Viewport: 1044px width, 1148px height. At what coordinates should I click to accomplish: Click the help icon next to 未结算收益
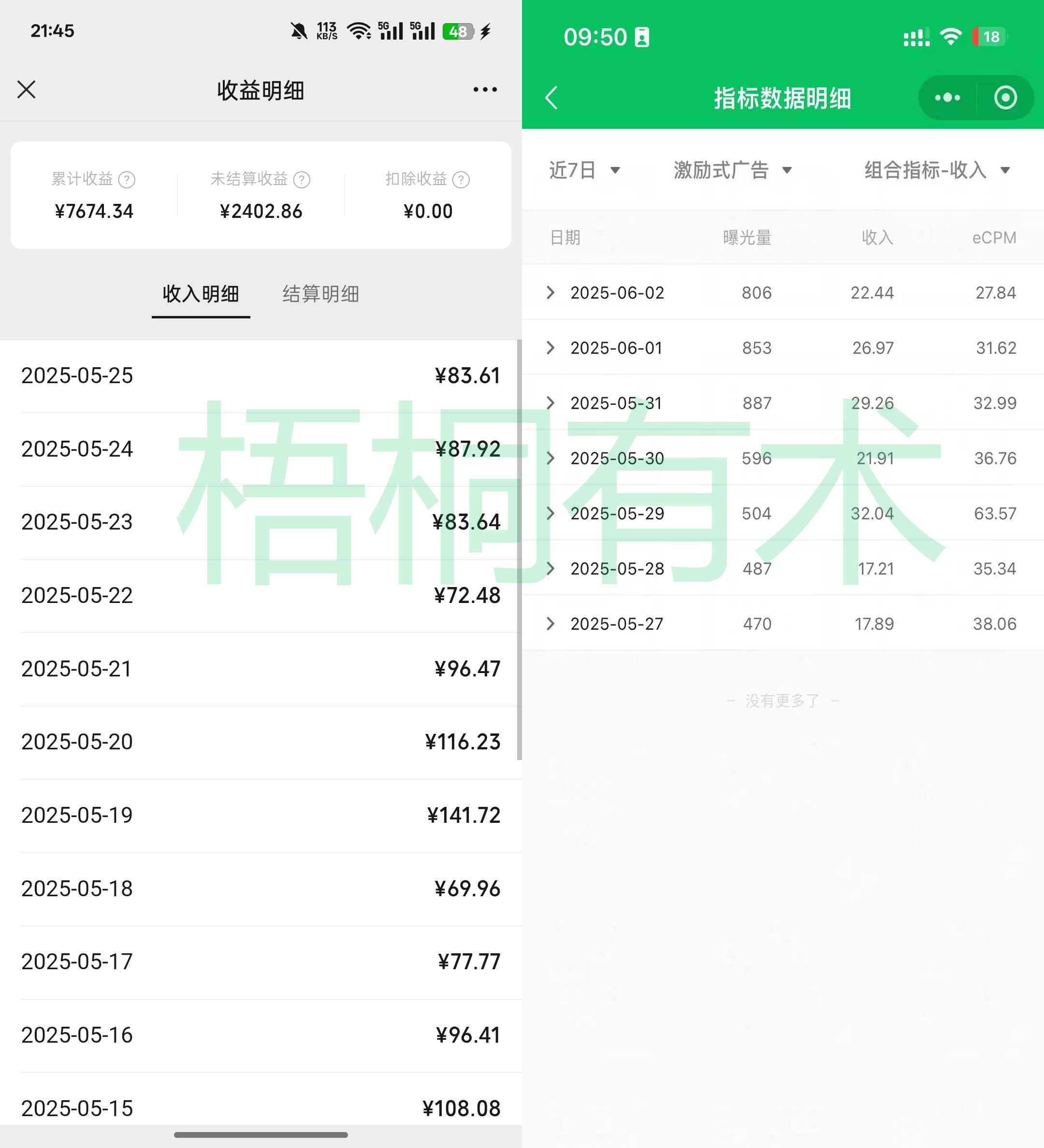click(302, 179)
